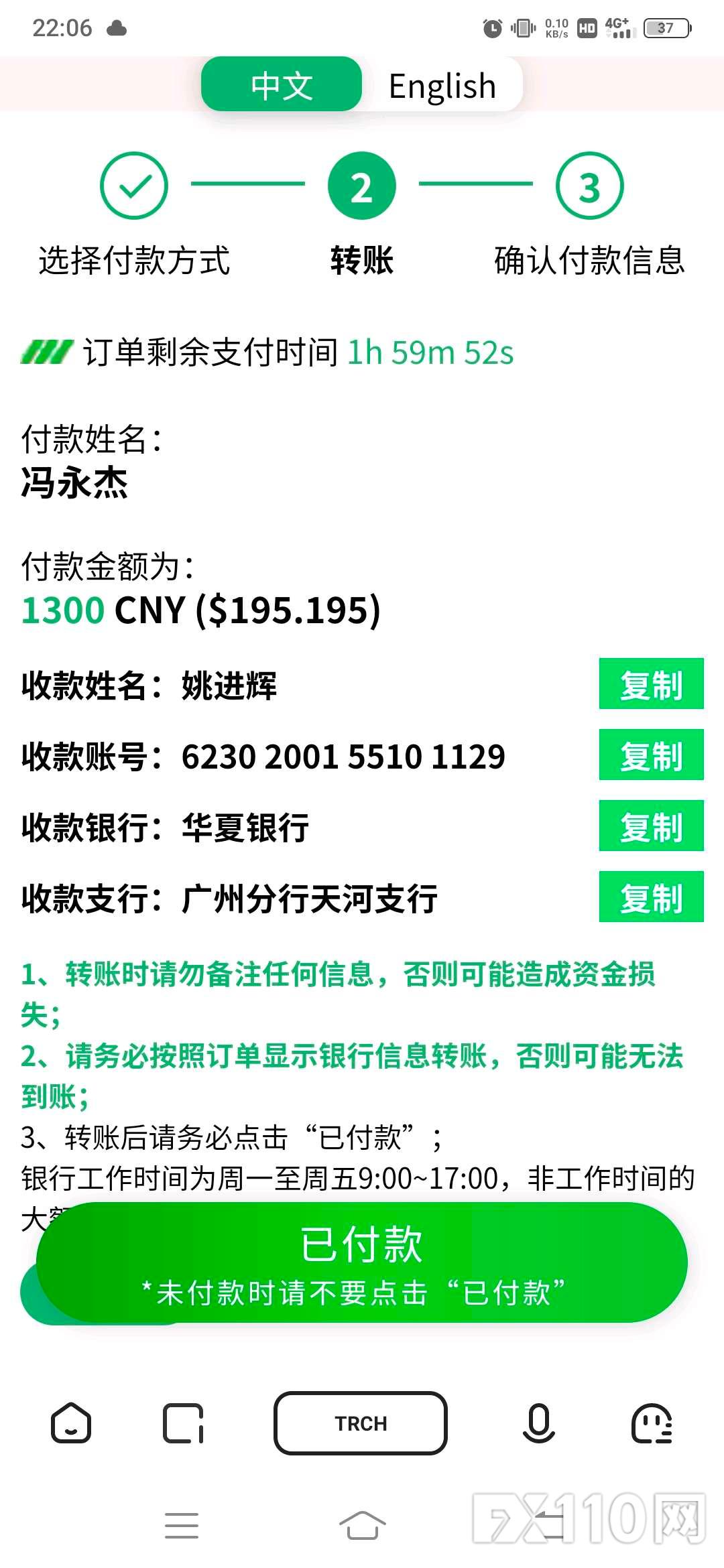Copy the account number 6230 2001 5510 1129
724x1568 pixels.
tap(651, 755)
